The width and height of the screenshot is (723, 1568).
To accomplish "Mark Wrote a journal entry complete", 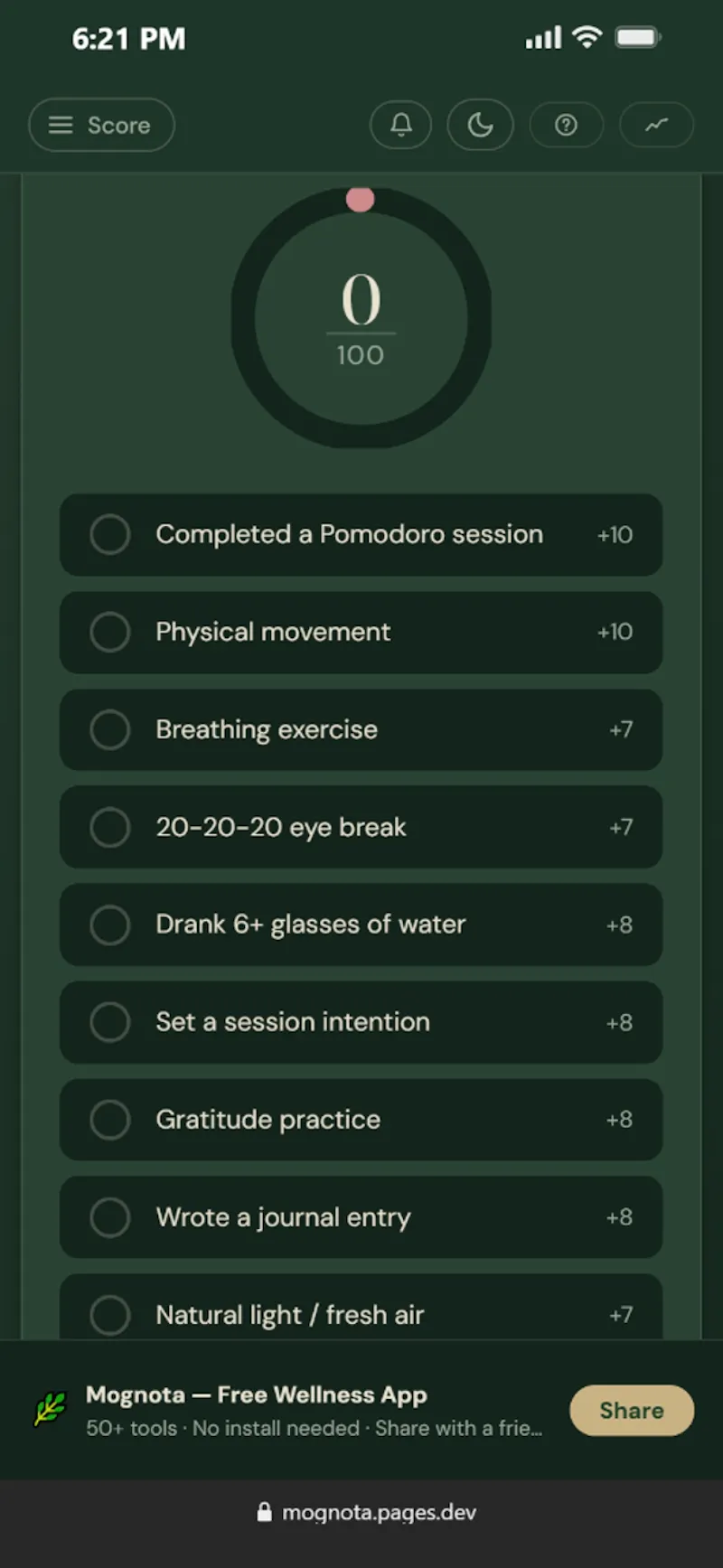I will click(361, 1217).
